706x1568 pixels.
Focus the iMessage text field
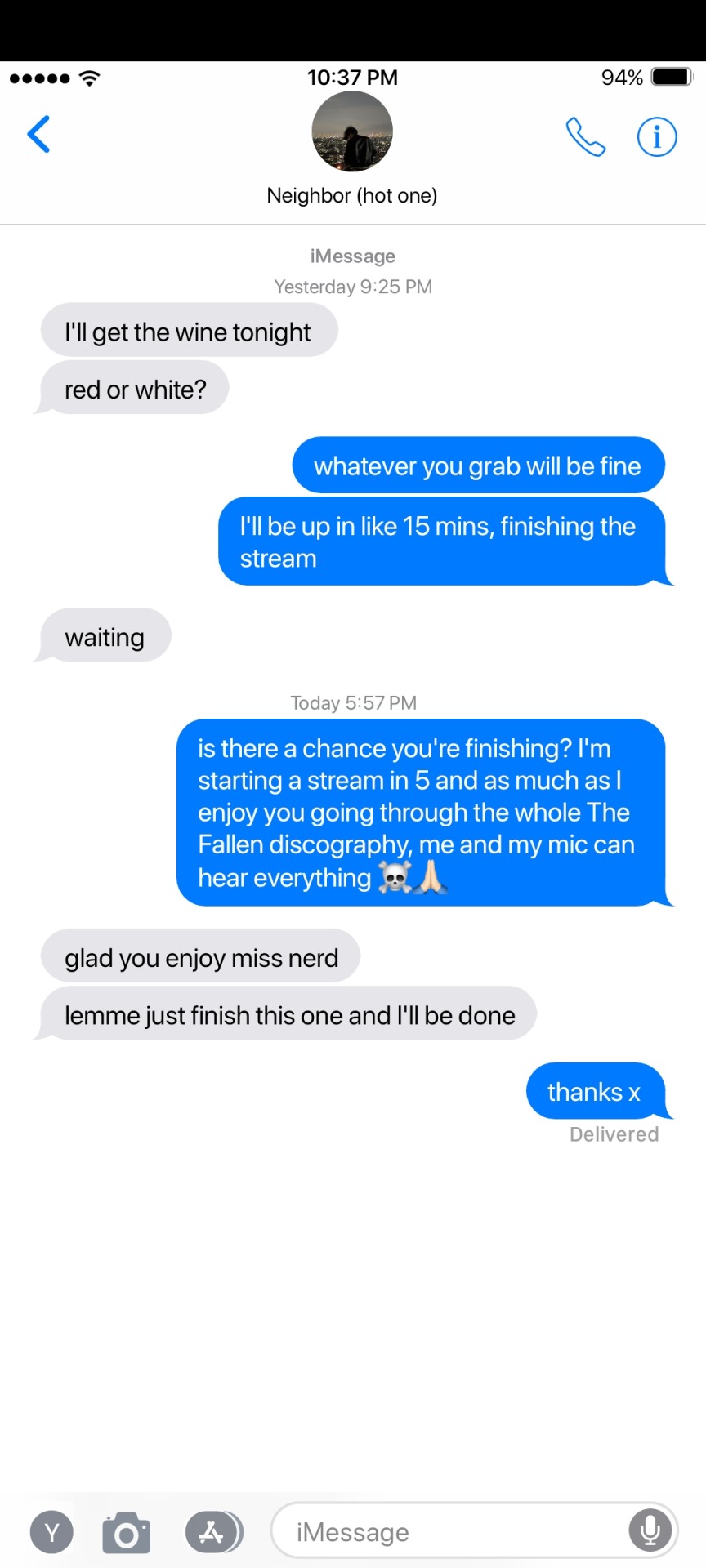[x=449, y=1532]
